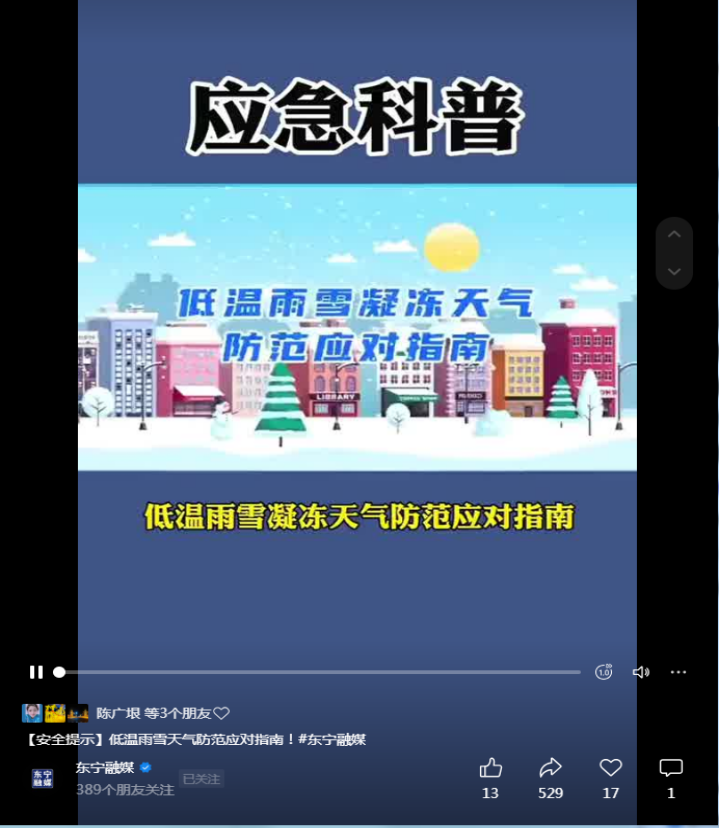Change the 1.0 playback speed
This screenshot has height=829, width=719.
[604, 672]
